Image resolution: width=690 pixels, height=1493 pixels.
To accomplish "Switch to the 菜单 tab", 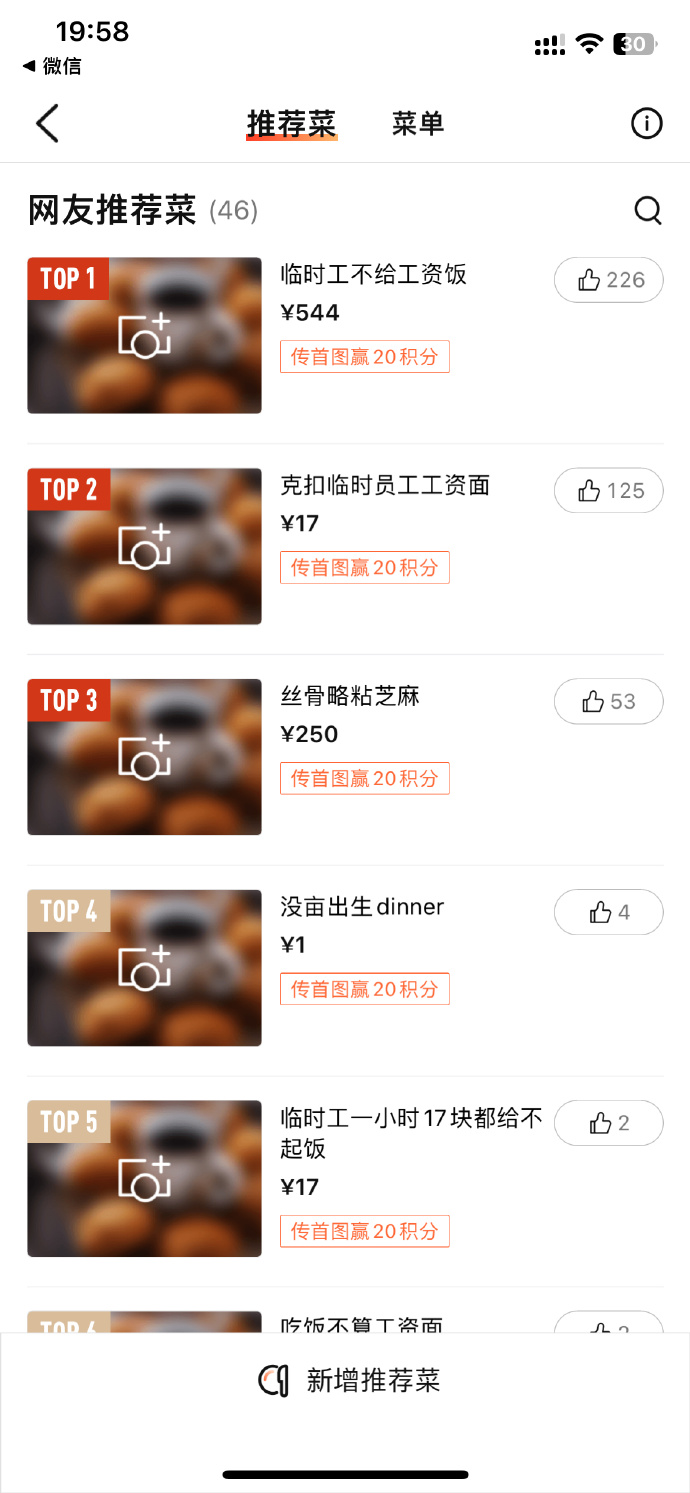I will pyautogui.click(x=418, y=124).
